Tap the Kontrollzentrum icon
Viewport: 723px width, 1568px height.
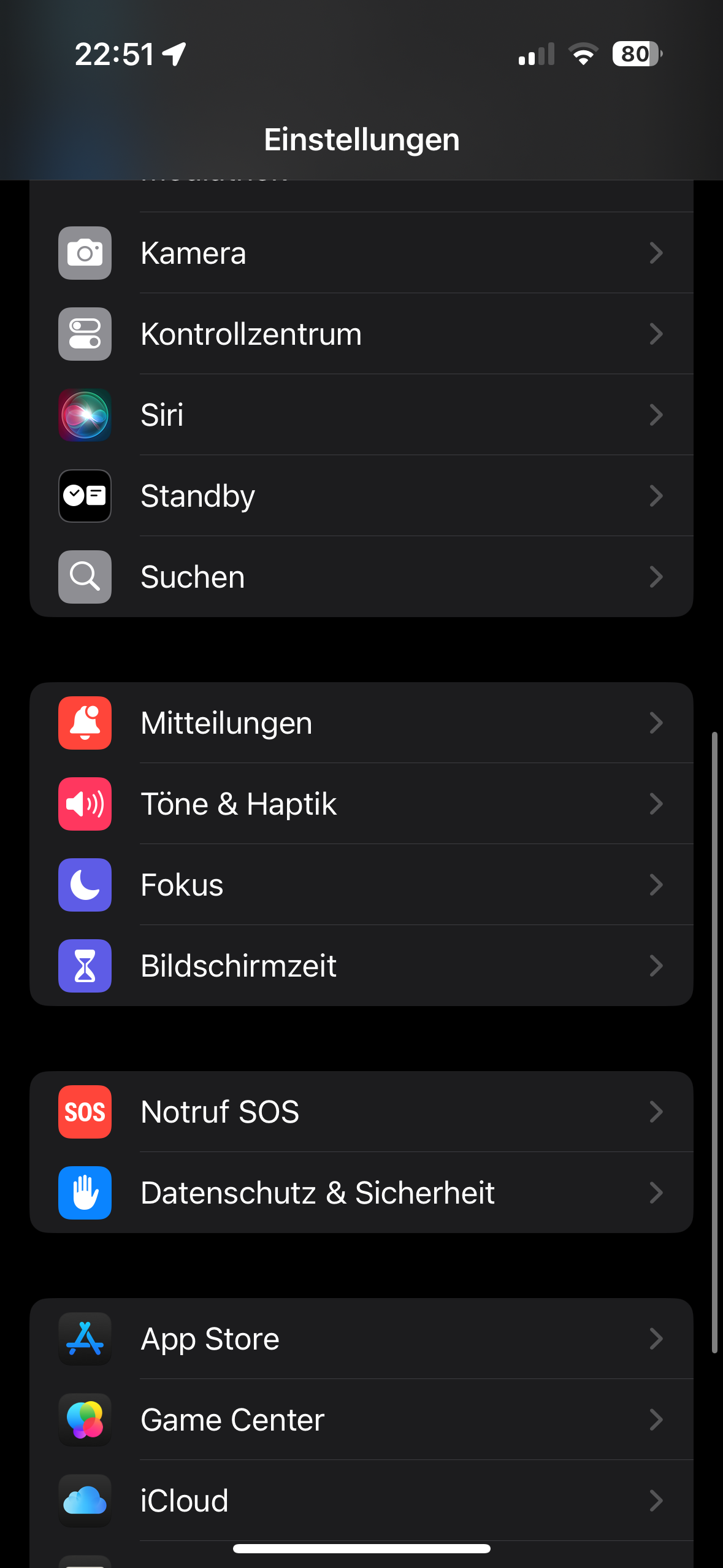coord(85,334)
